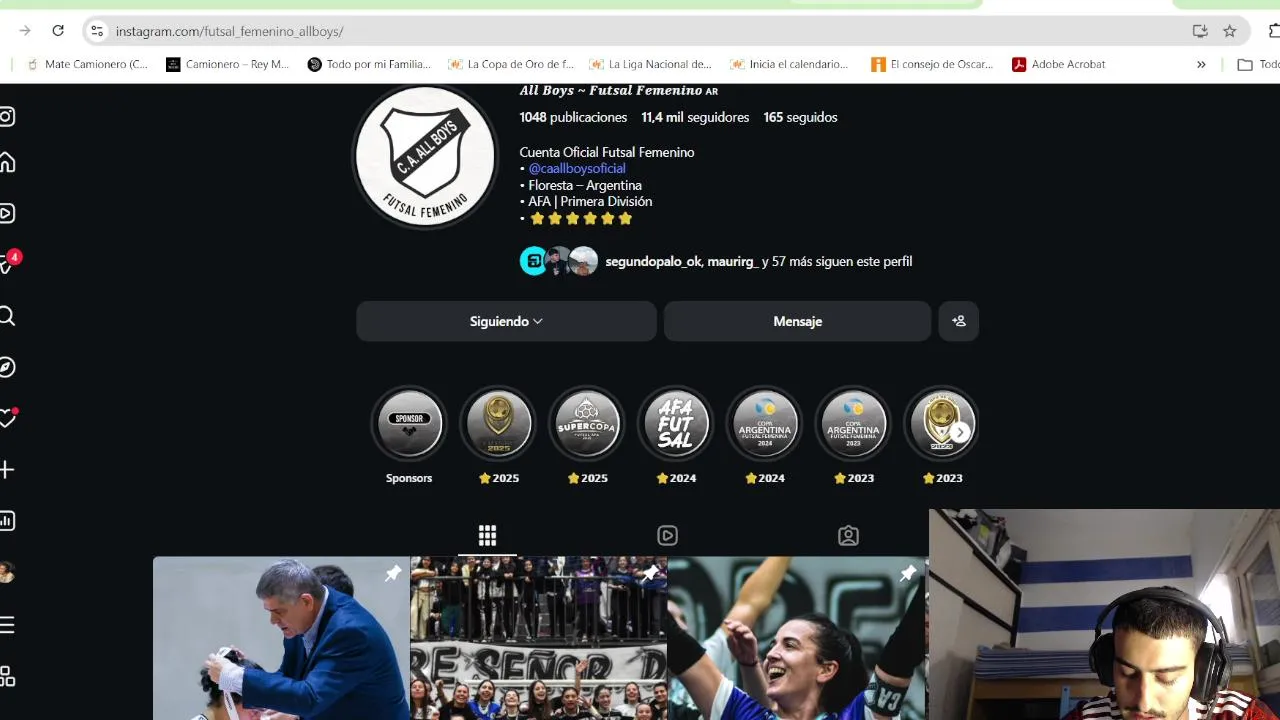
Task: Switch to the Reels tab
Action: pyautogui.click(x=667, y=536)
